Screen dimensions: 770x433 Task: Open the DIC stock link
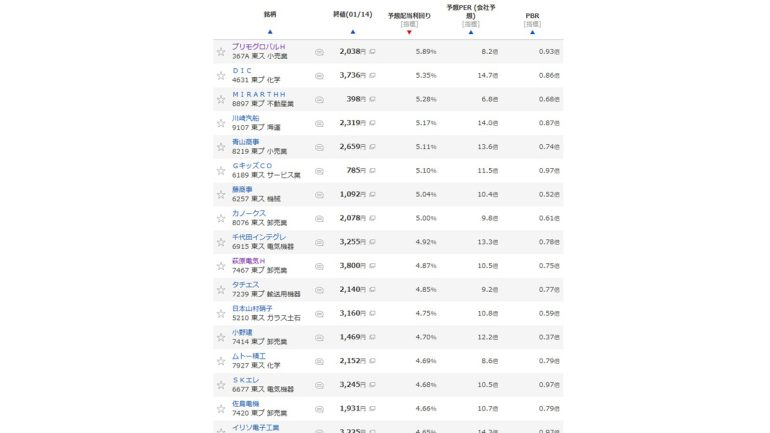coord(242,71)
